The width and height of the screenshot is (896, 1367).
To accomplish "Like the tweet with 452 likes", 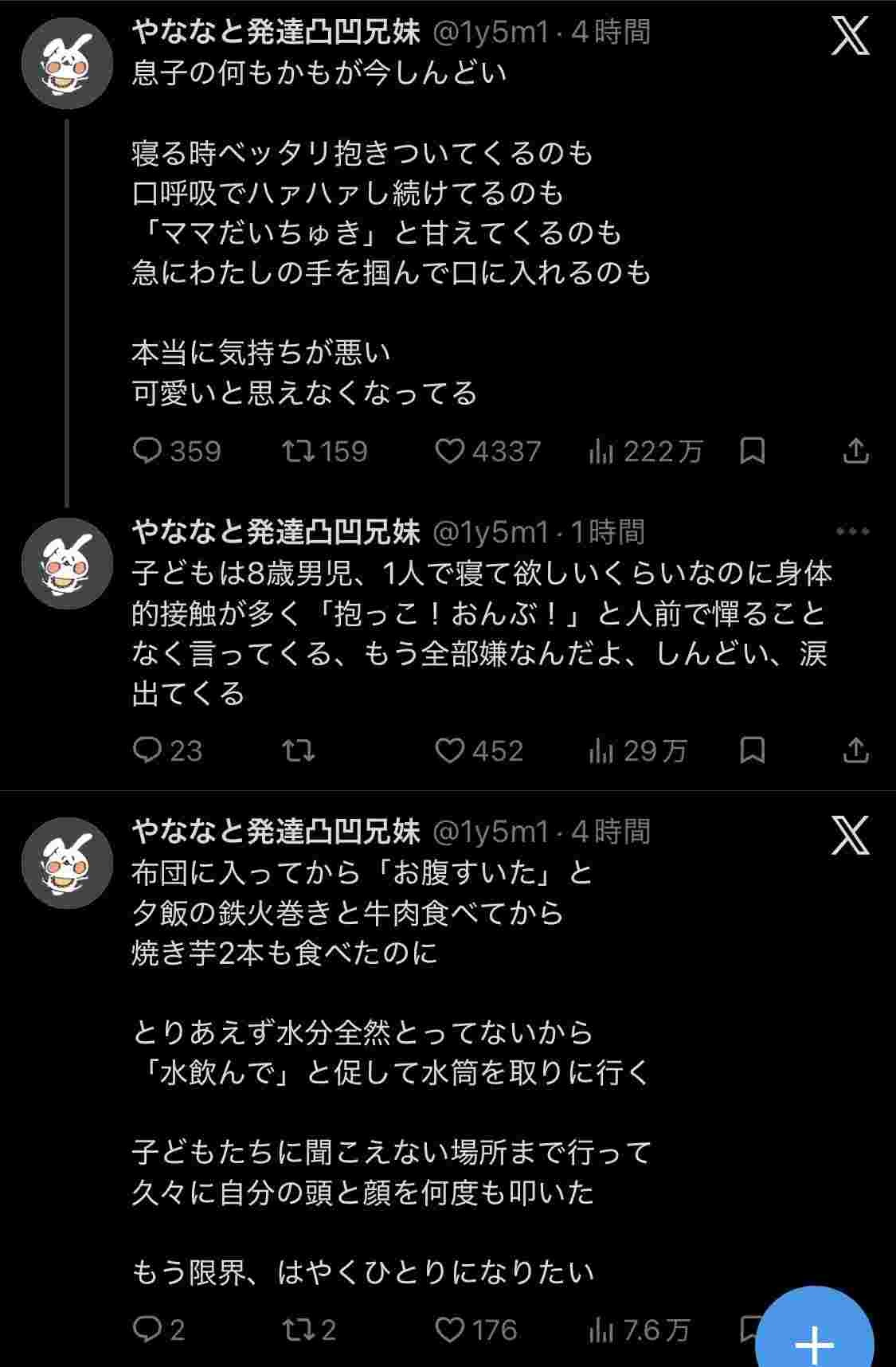I will [450, 750].
